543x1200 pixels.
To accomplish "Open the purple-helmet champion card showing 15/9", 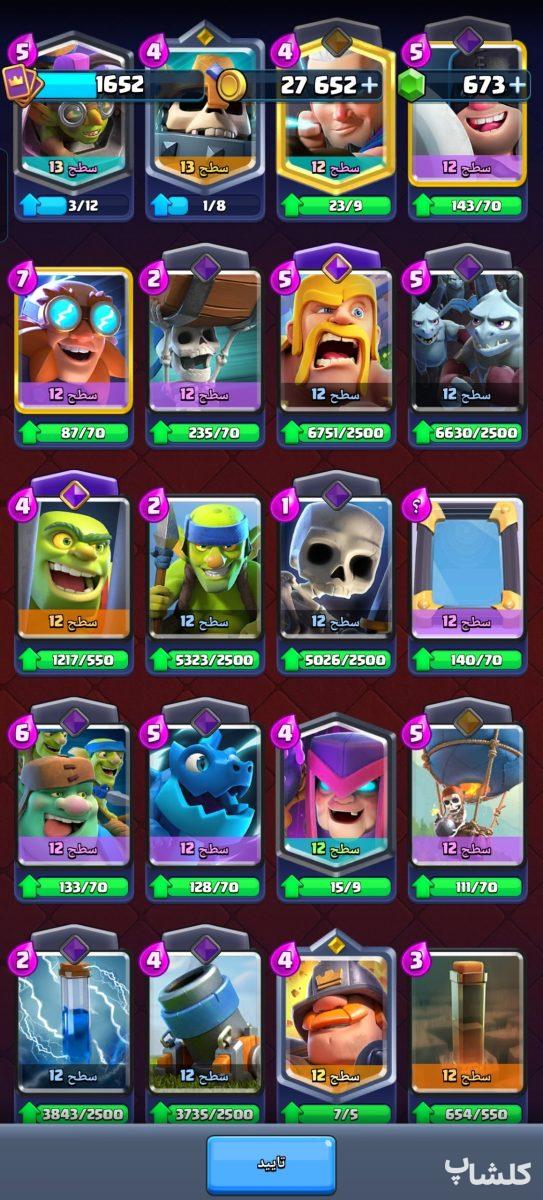I will pyautogui.click(x=336, y=802).
